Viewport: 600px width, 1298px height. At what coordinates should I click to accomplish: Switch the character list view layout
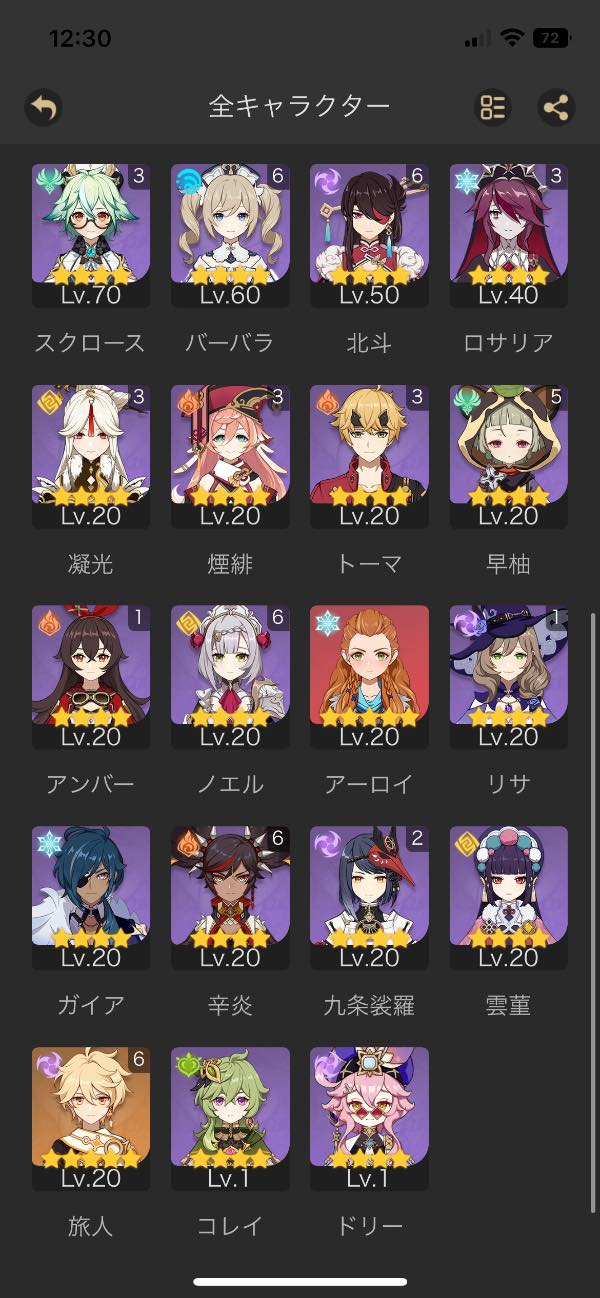tap(493, 107)
